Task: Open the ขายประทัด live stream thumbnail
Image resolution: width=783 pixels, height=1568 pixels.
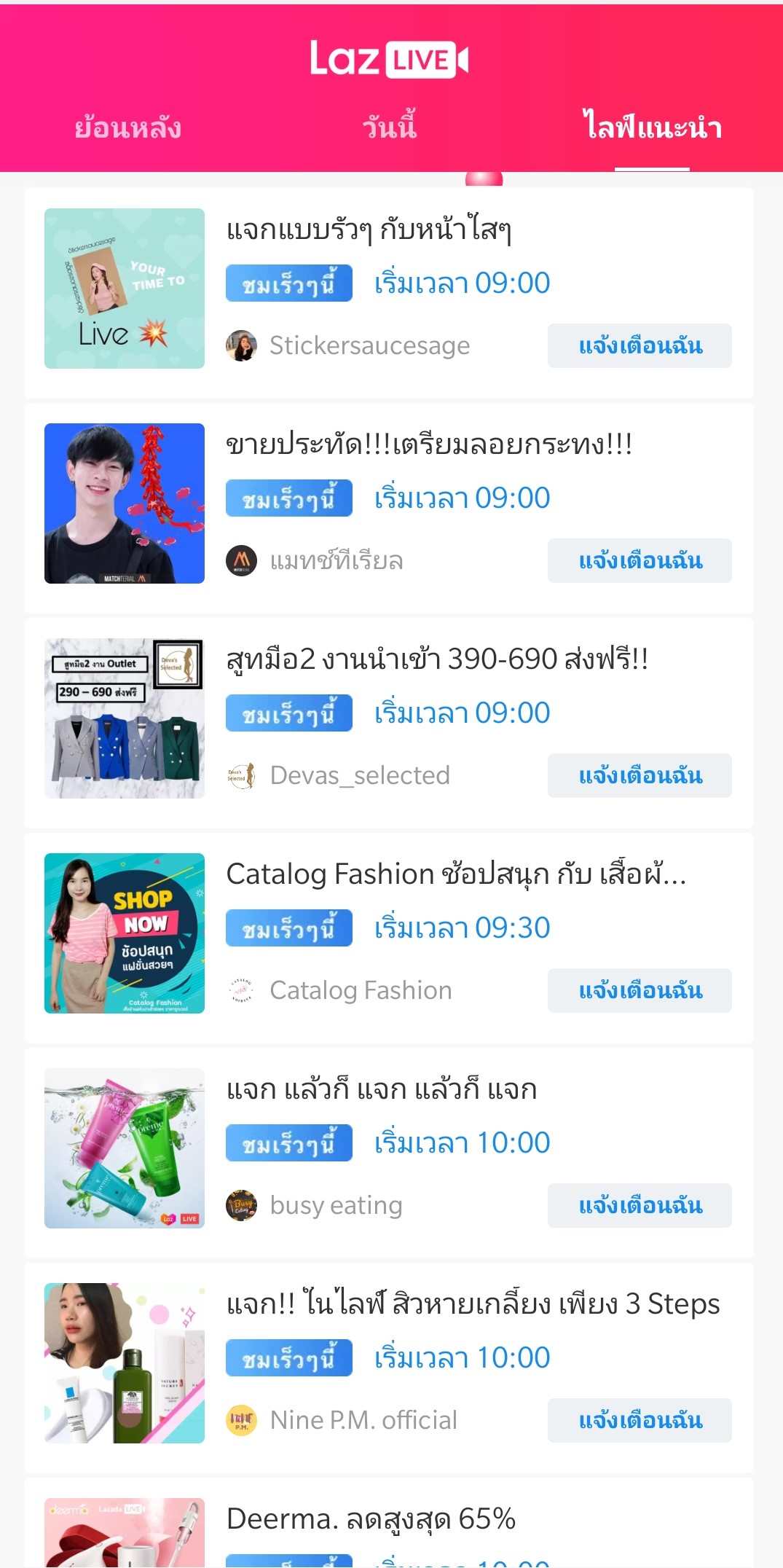Action: 125,503
